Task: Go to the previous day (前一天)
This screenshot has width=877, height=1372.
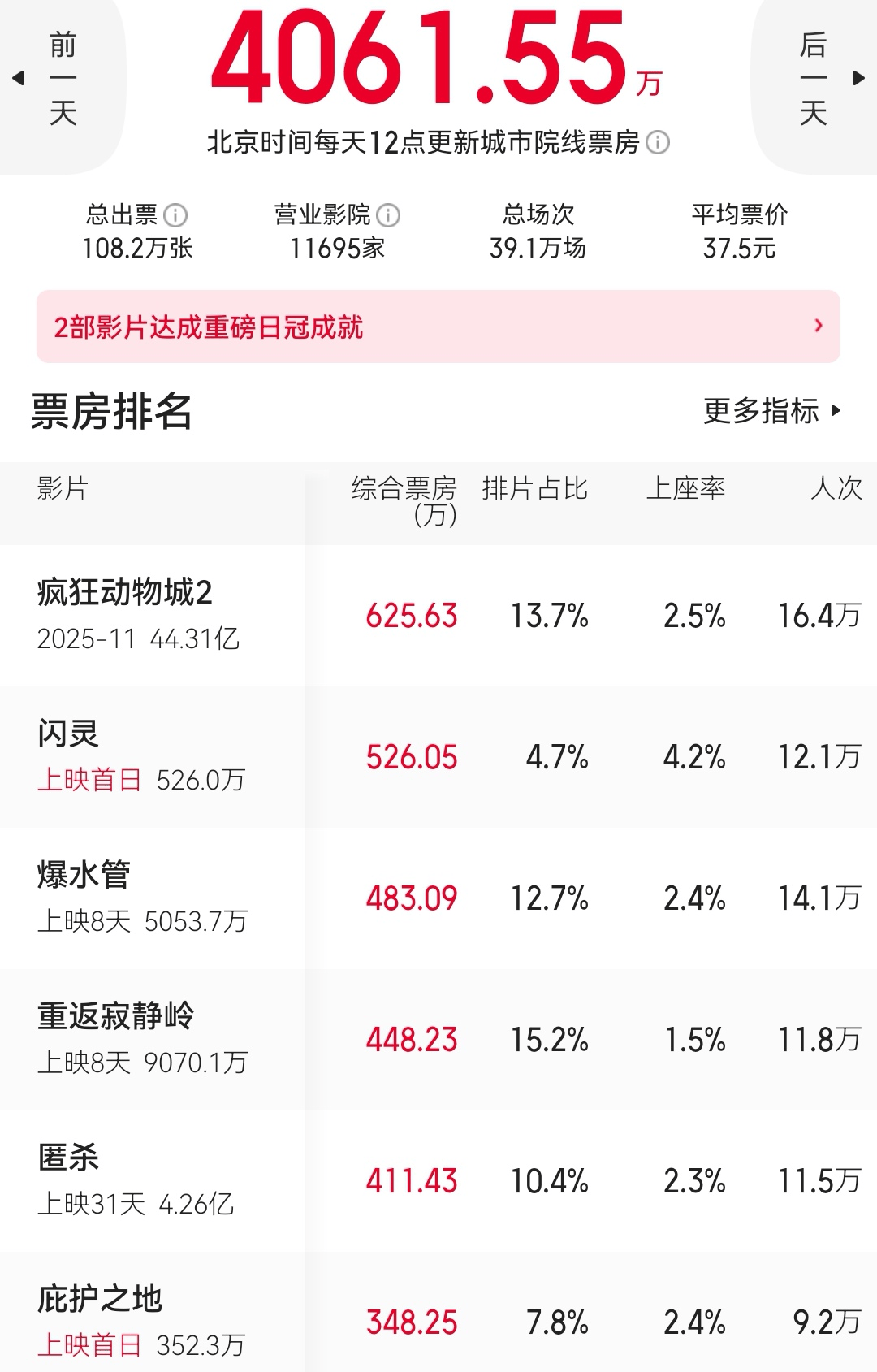Action: pos(50,79)
